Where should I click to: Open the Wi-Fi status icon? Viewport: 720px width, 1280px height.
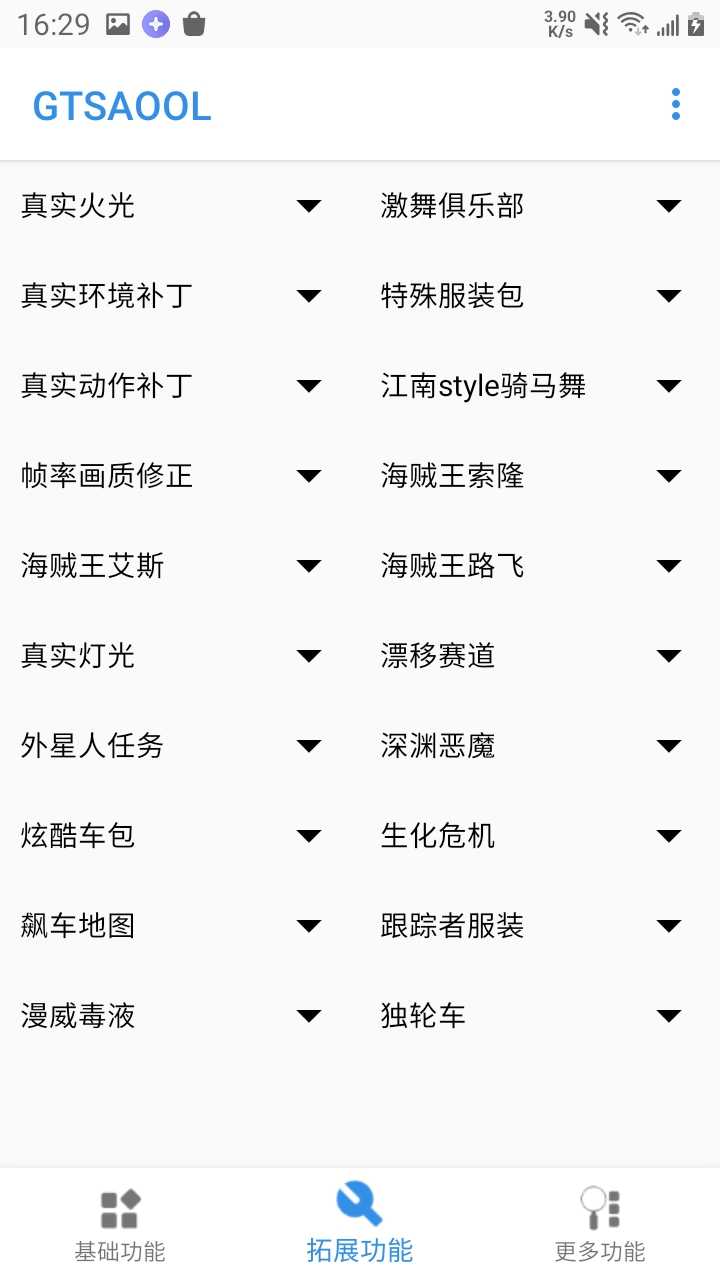click(x=634, y=22)
